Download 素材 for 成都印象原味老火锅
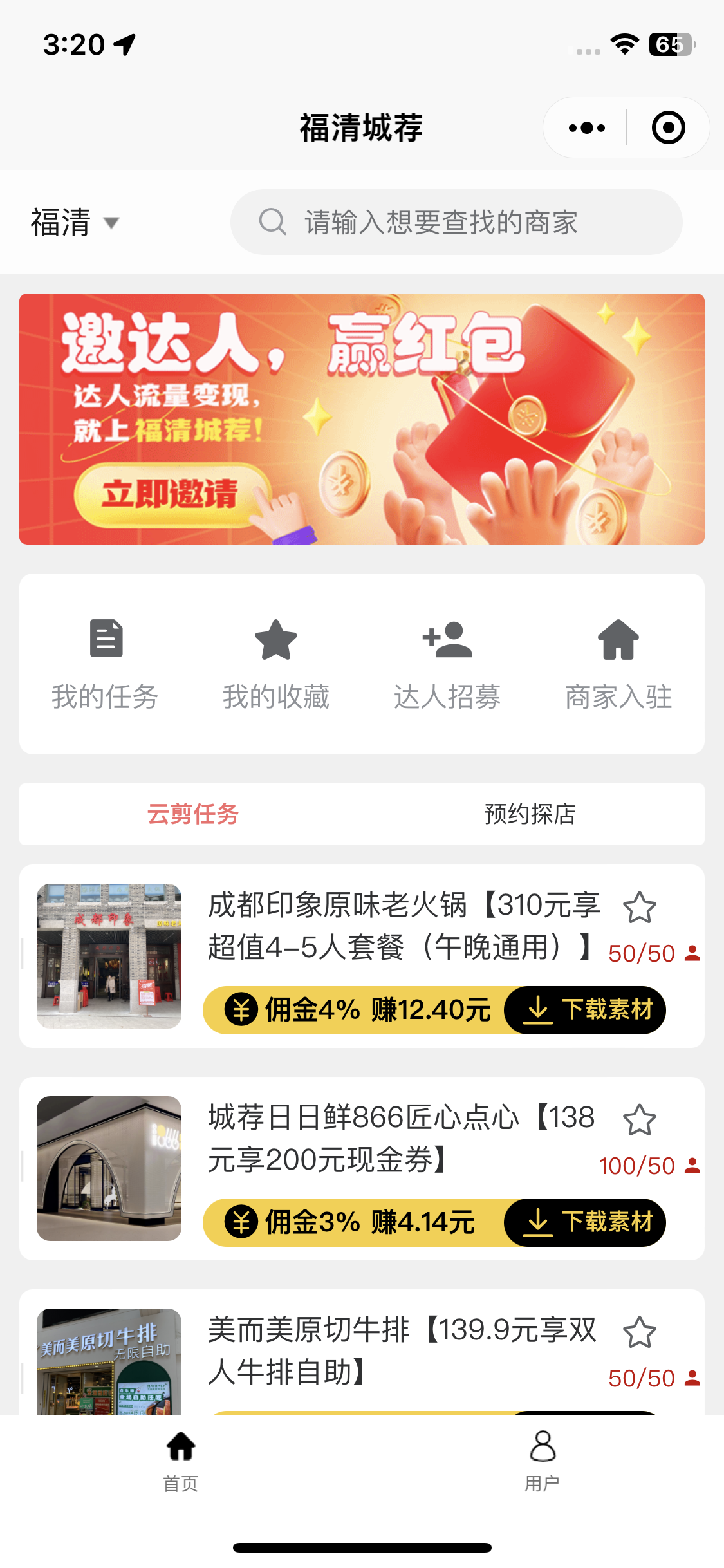This screenshot has width=724, height=1568. pos(587,1010)
